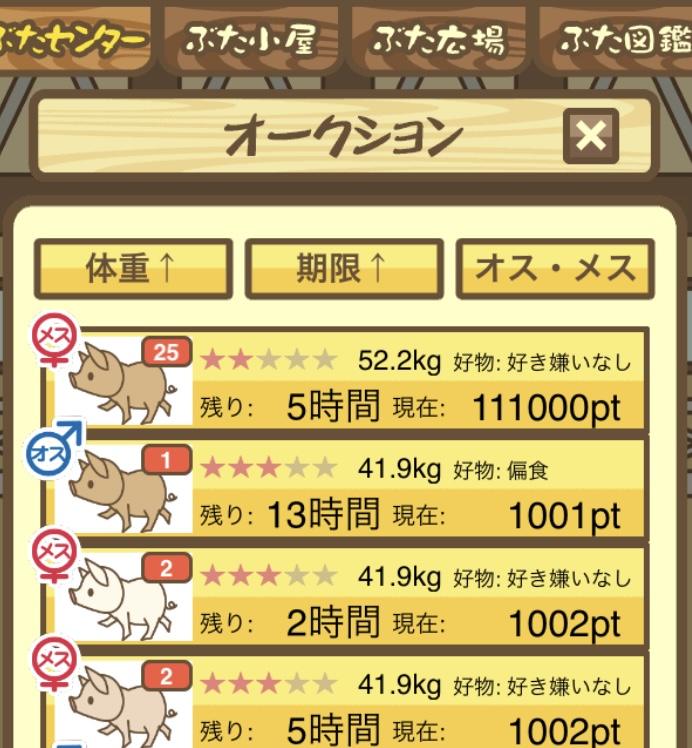This screenshot has width=692, height=748.
Task: Open the ぶた広場 tab
Action: (438, 40)
